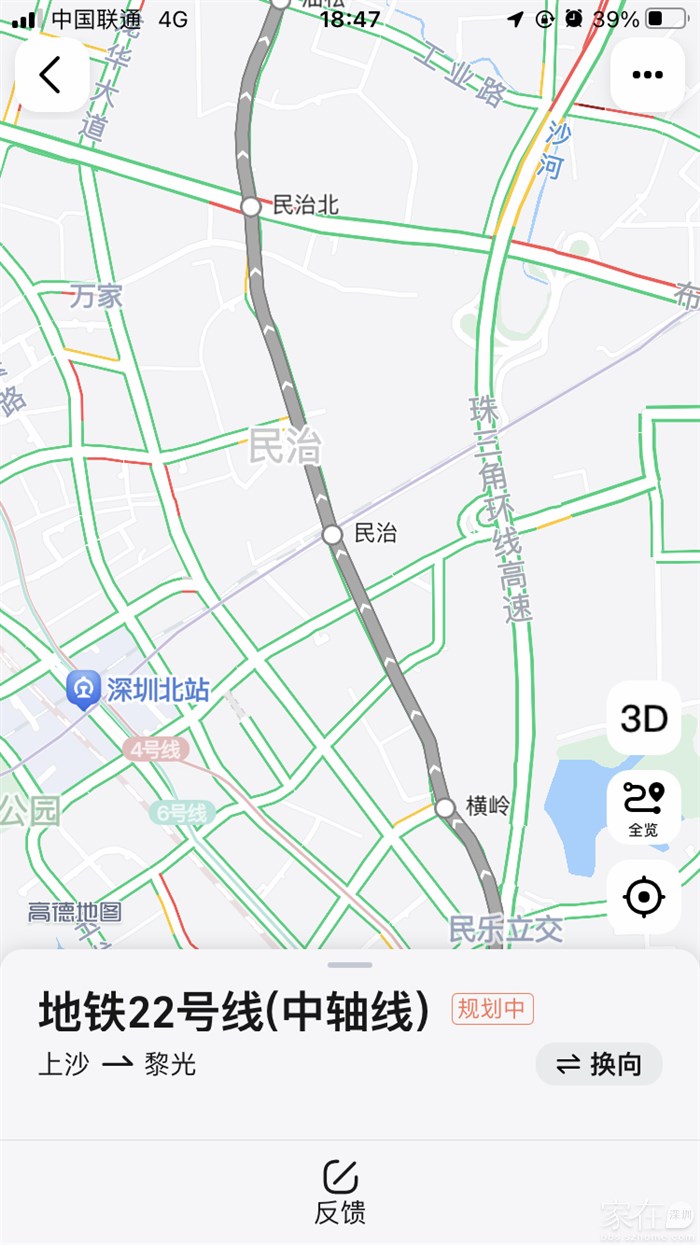Go back using the top-left arrow
The height and width of the screenshot is (1245, 700).
51,74
